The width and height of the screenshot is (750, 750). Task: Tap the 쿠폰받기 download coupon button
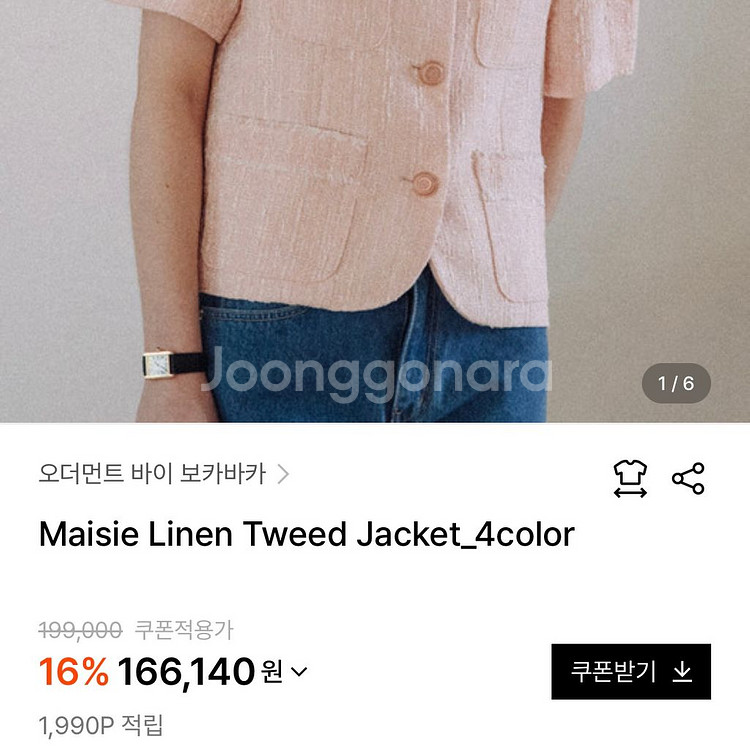point(631,672)
